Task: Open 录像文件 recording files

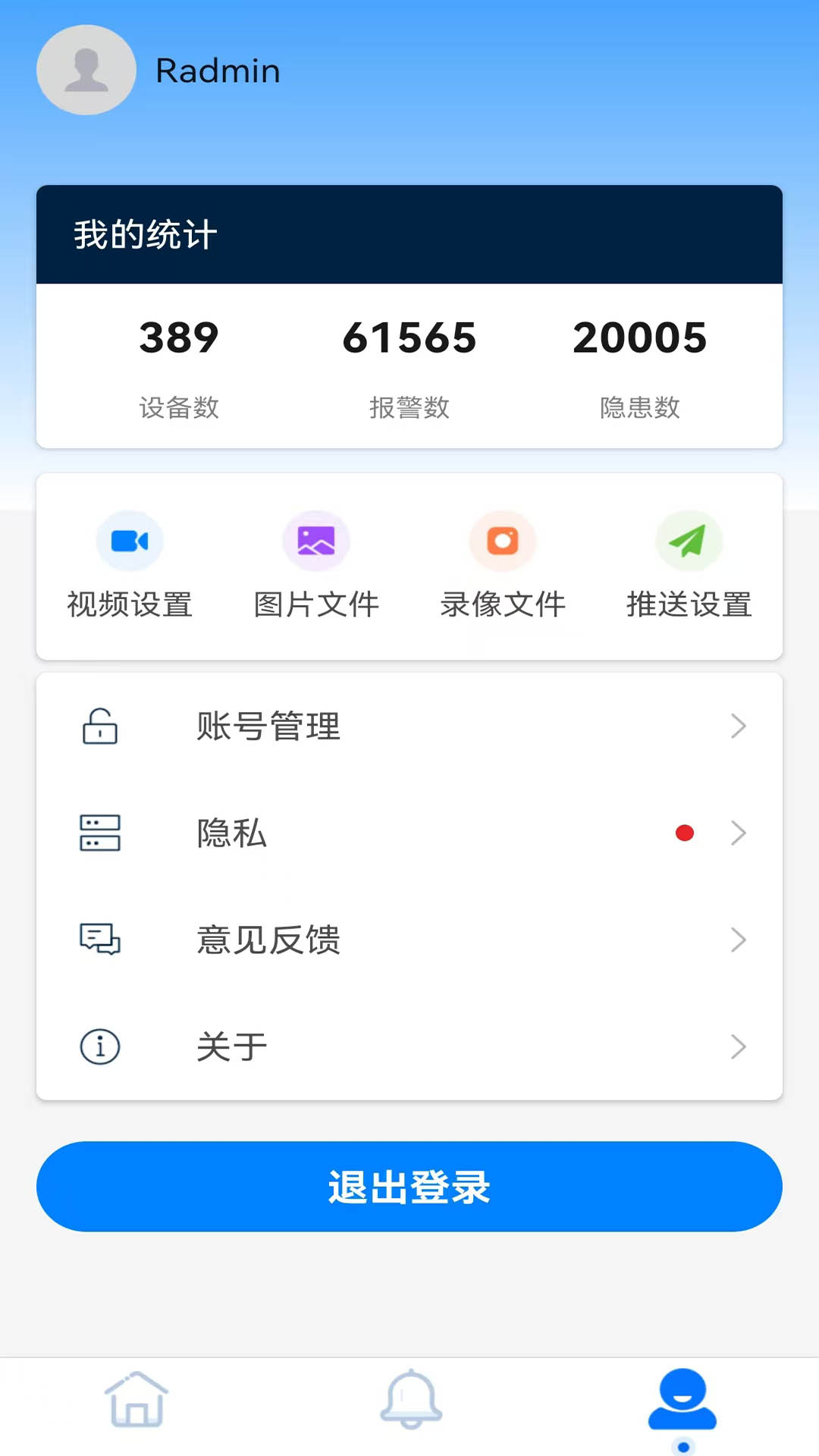Action: pyautogui.click(x=503, y=565)
